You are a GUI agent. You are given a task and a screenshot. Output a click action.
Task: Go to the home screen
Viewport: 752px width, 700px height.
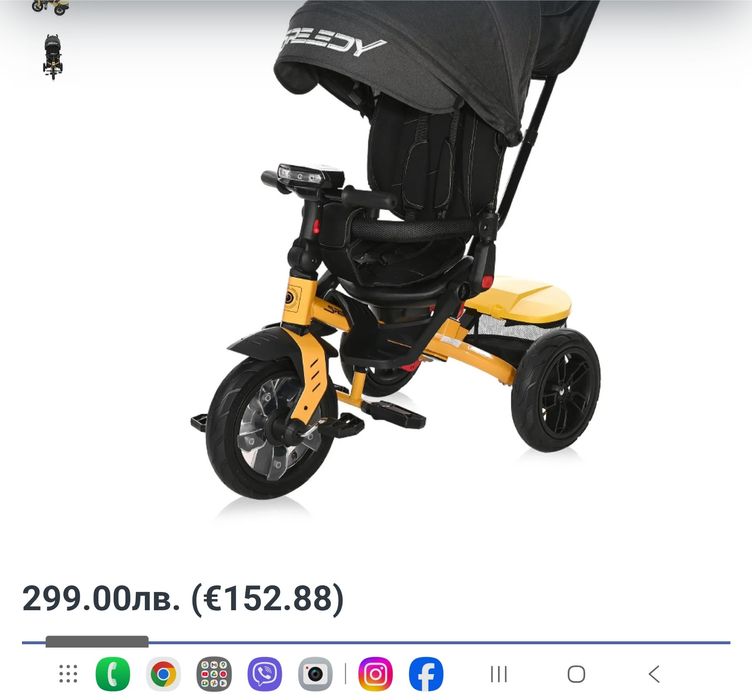576,675
